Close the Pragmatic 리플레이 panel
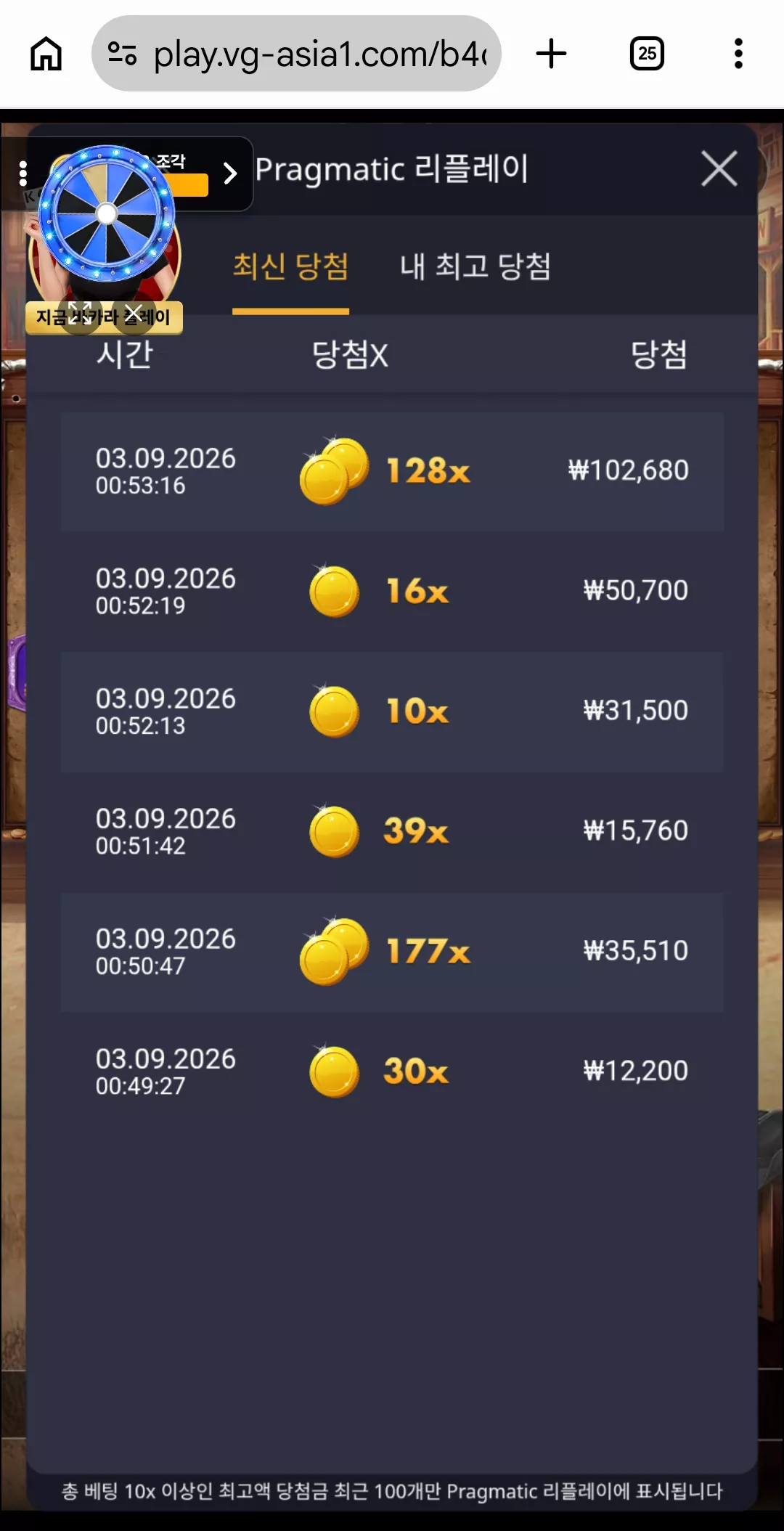This screenshot has height=1531, width=784. pos(719,169)
